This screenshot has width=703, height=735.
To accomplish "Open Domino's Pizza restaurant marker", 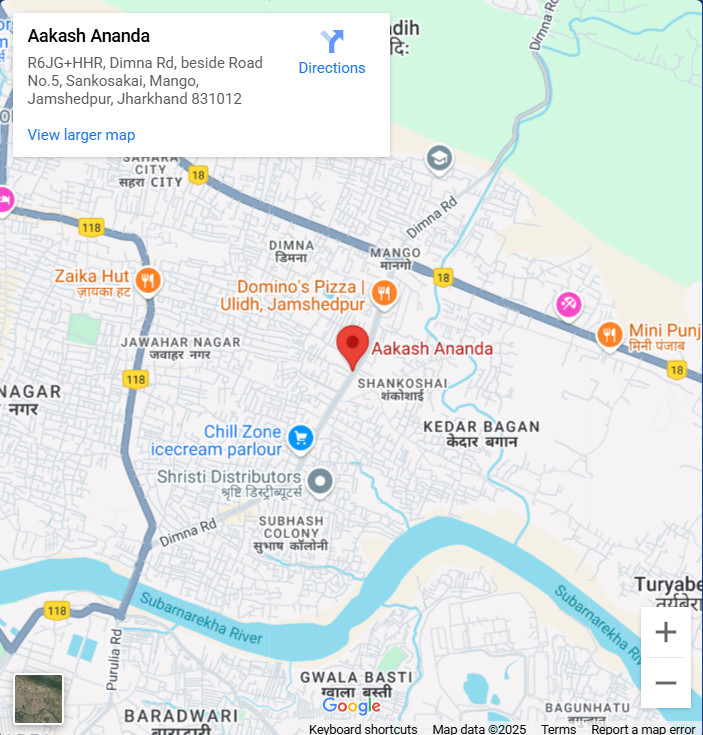I will pyautogui.click(x=384, y=293).
